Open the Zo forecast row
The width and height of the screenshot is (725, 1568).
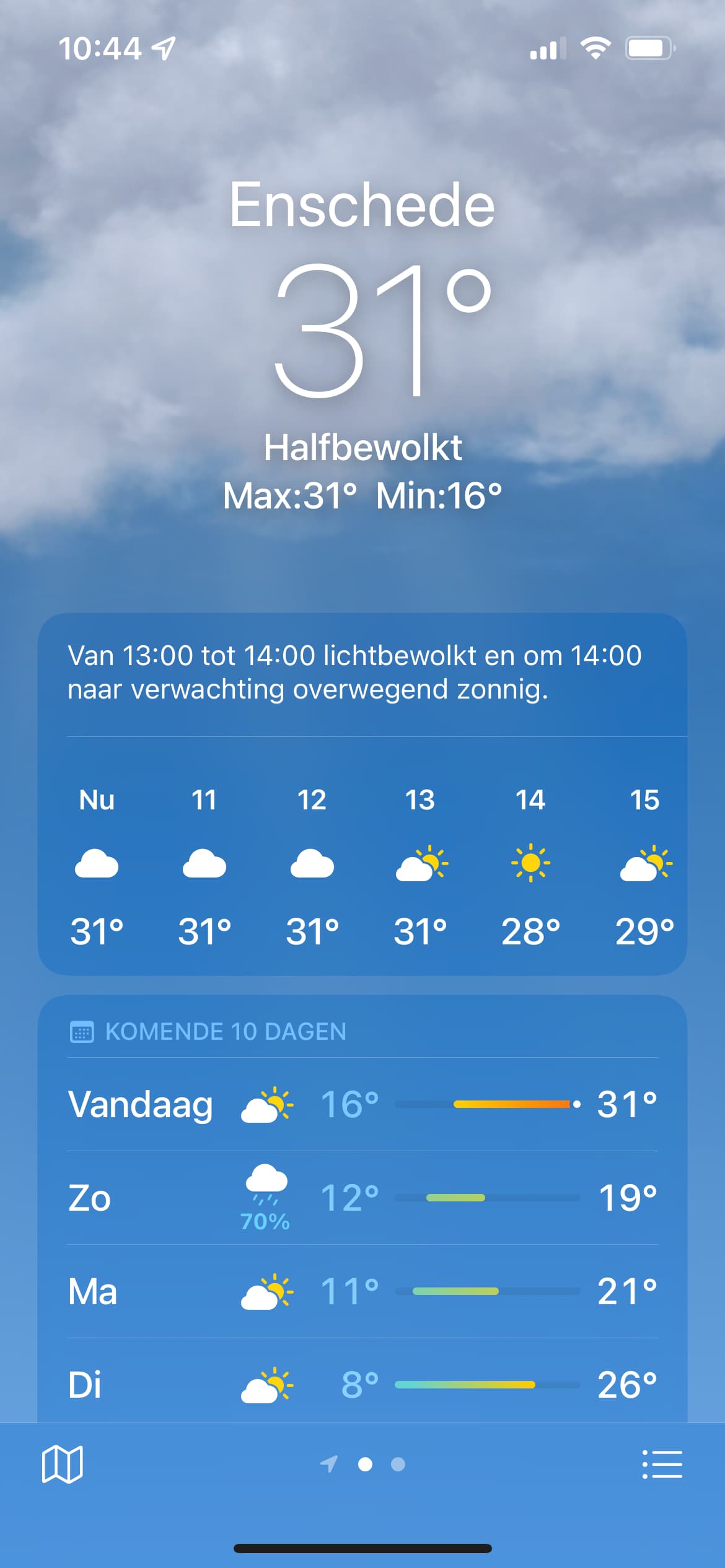(x=362, y=1198)
